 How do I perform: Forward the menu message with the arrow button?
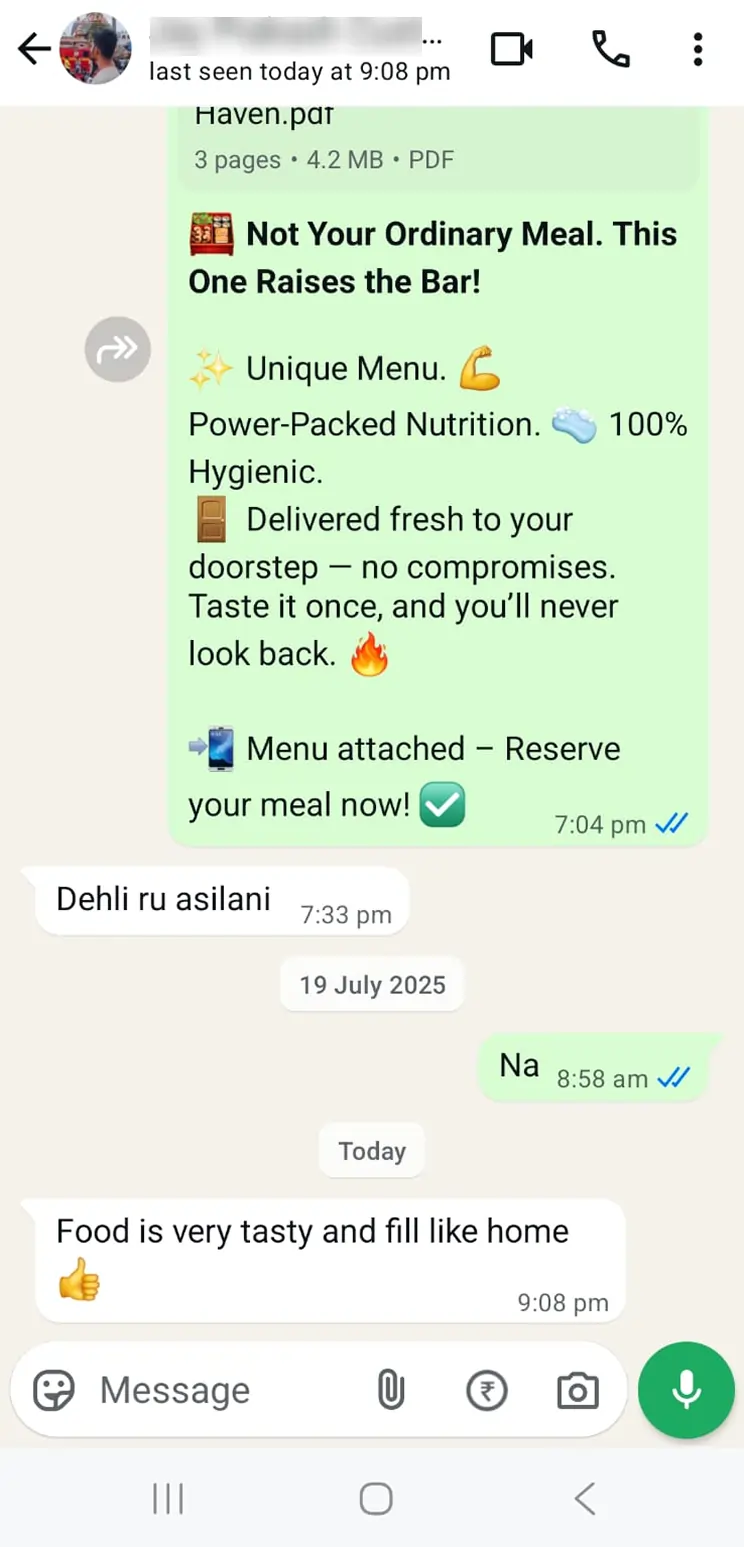point(118,349)
